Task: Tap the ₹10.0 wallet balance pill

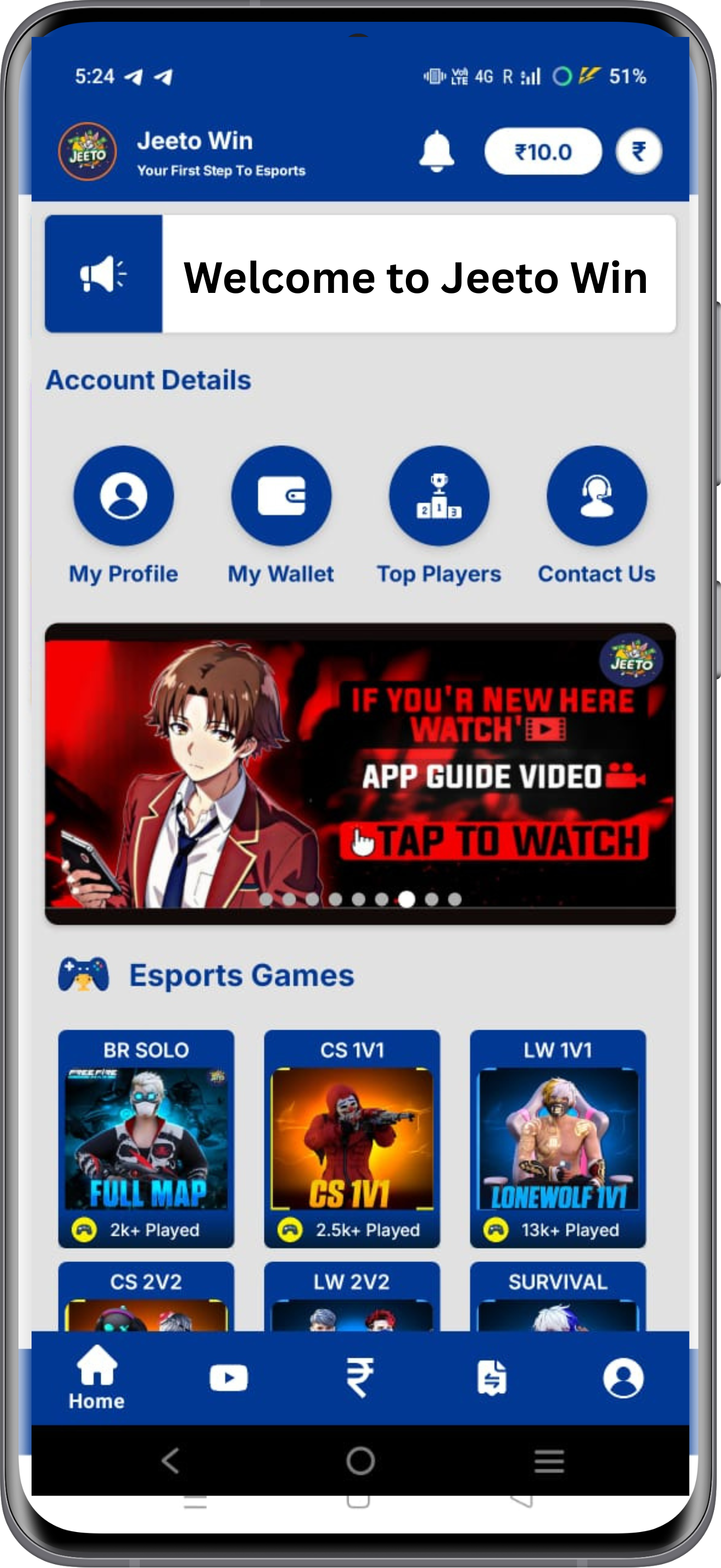Action: 542,151
